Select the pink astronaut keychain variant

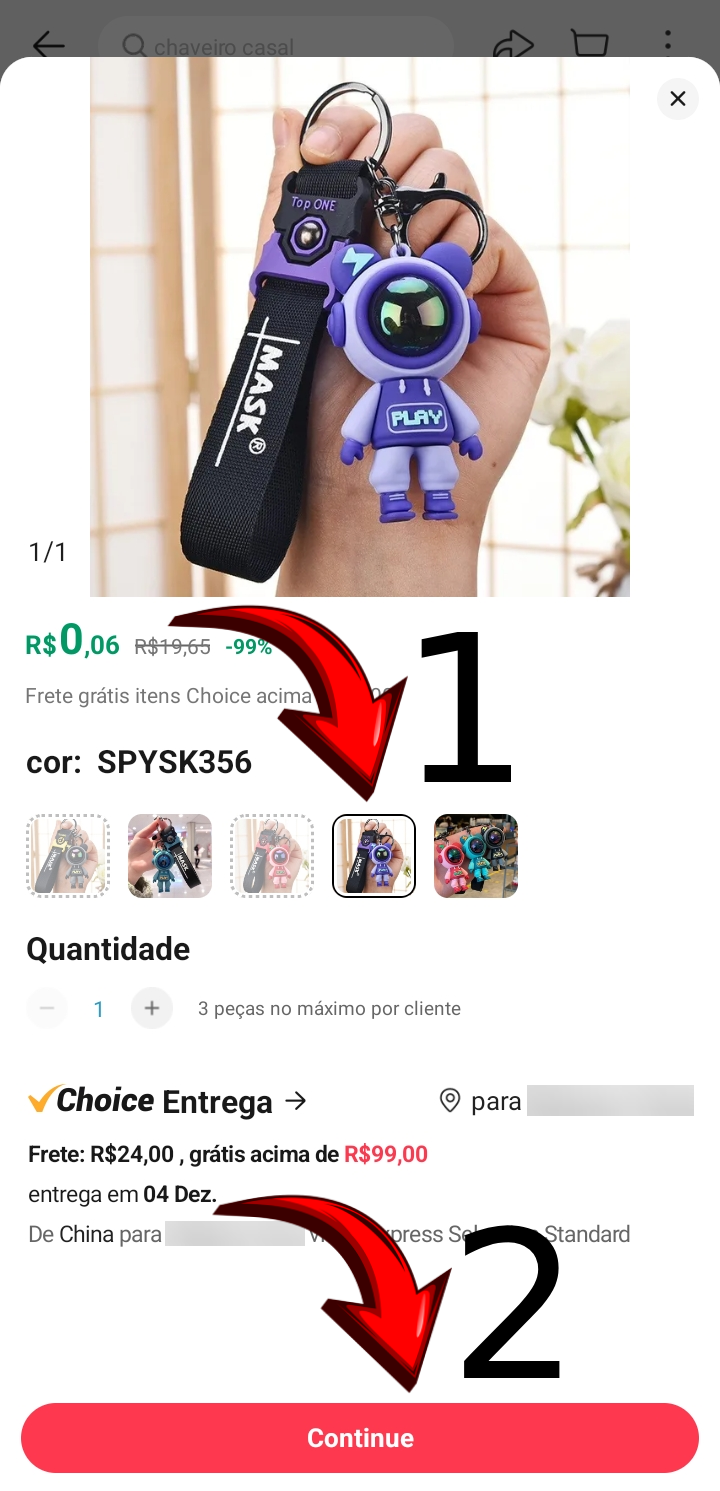click(x=272, y=856)
